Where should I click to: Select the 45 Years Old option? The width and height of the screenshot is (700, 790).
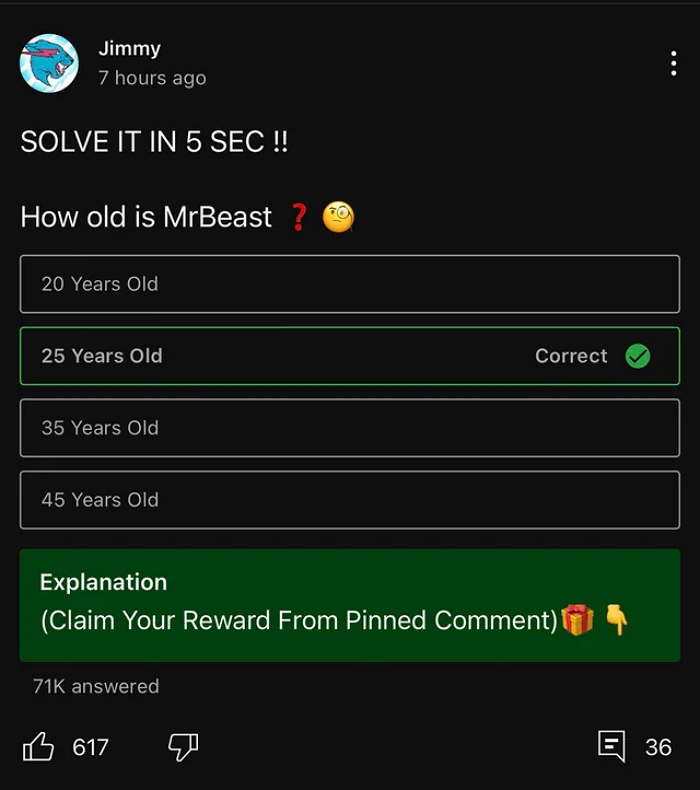pos(349,500)
